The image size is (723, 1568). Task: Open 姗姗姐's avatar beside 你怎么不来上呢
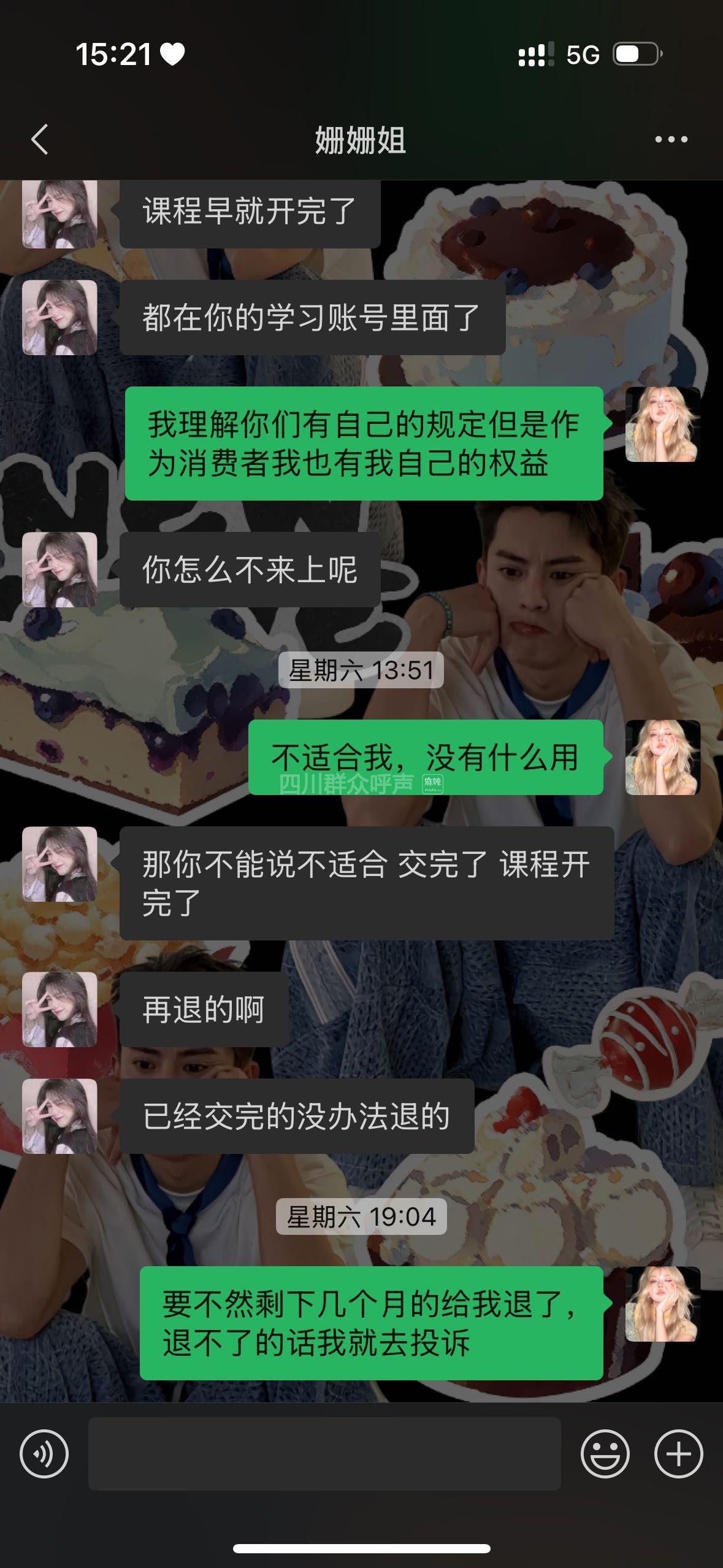(59, 569)
